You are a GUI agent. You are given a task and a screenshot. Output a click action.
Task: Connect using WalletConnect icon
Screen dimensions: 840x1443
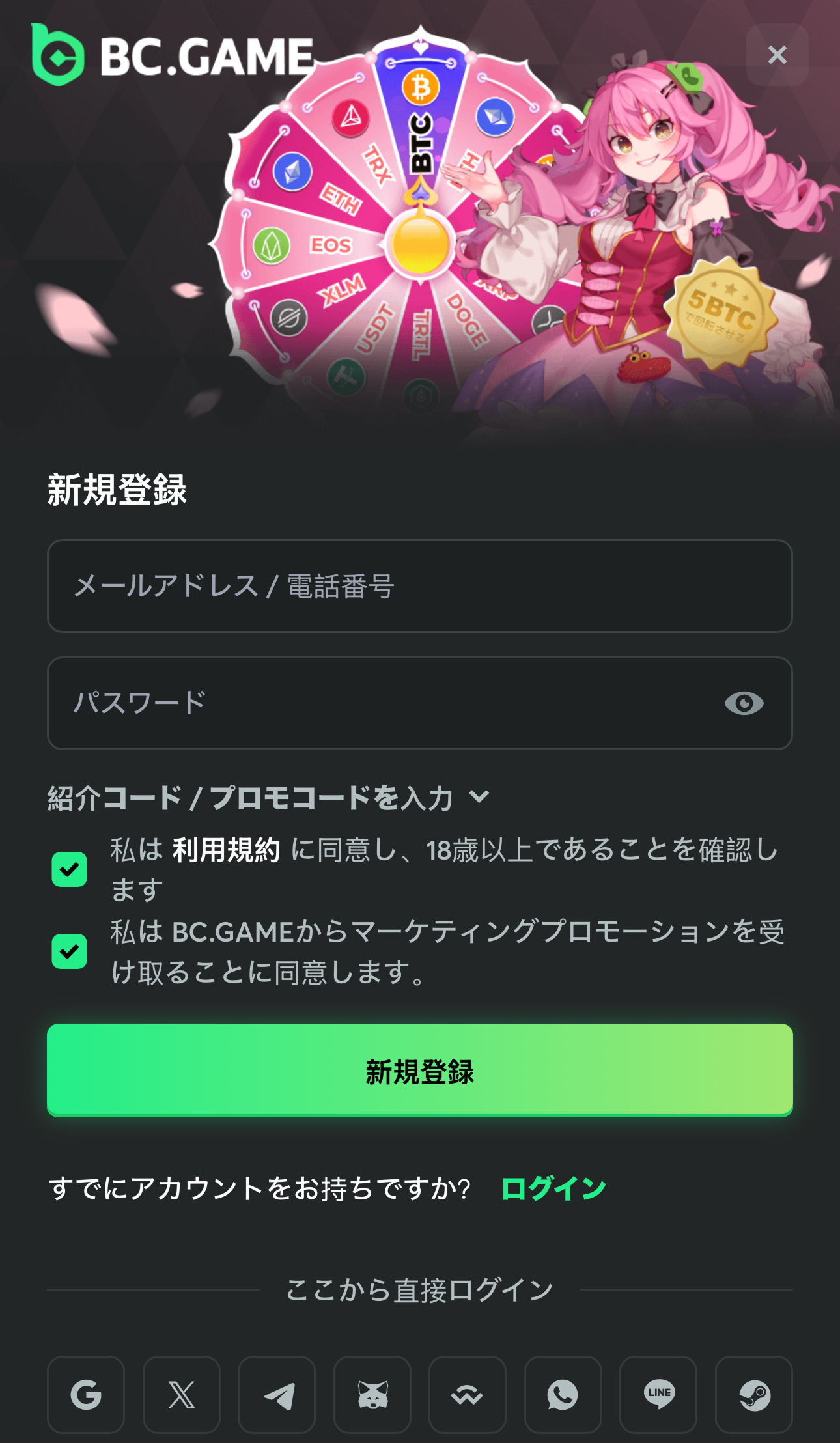point(468,1395)
